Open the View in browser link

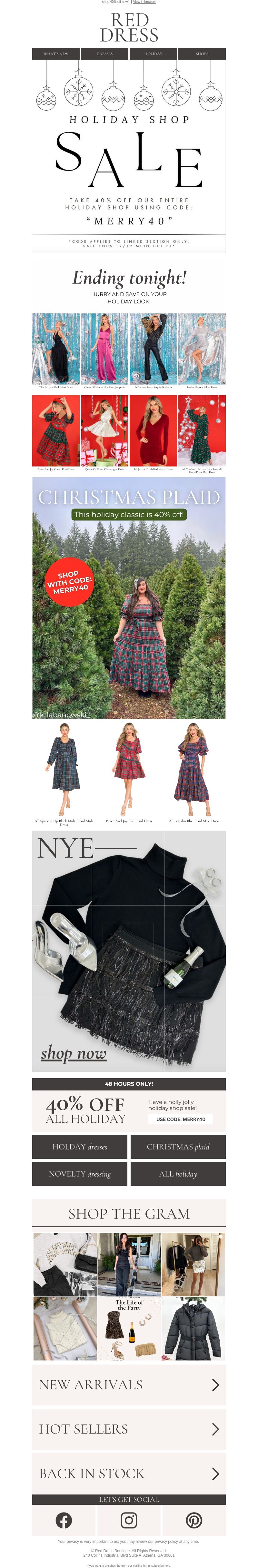pos(145,2)
